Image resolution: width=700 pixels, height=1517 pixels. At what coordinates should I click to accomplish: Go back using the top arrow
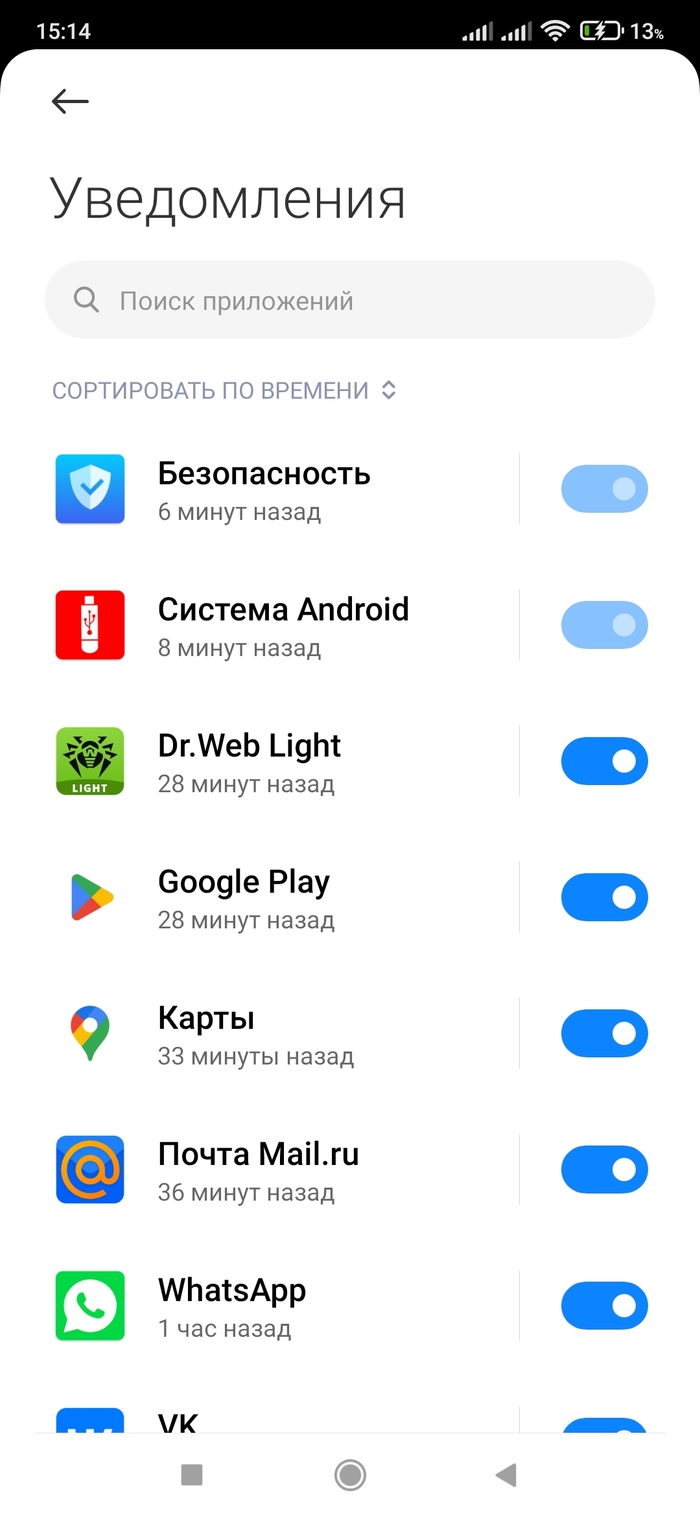(70, 101)
